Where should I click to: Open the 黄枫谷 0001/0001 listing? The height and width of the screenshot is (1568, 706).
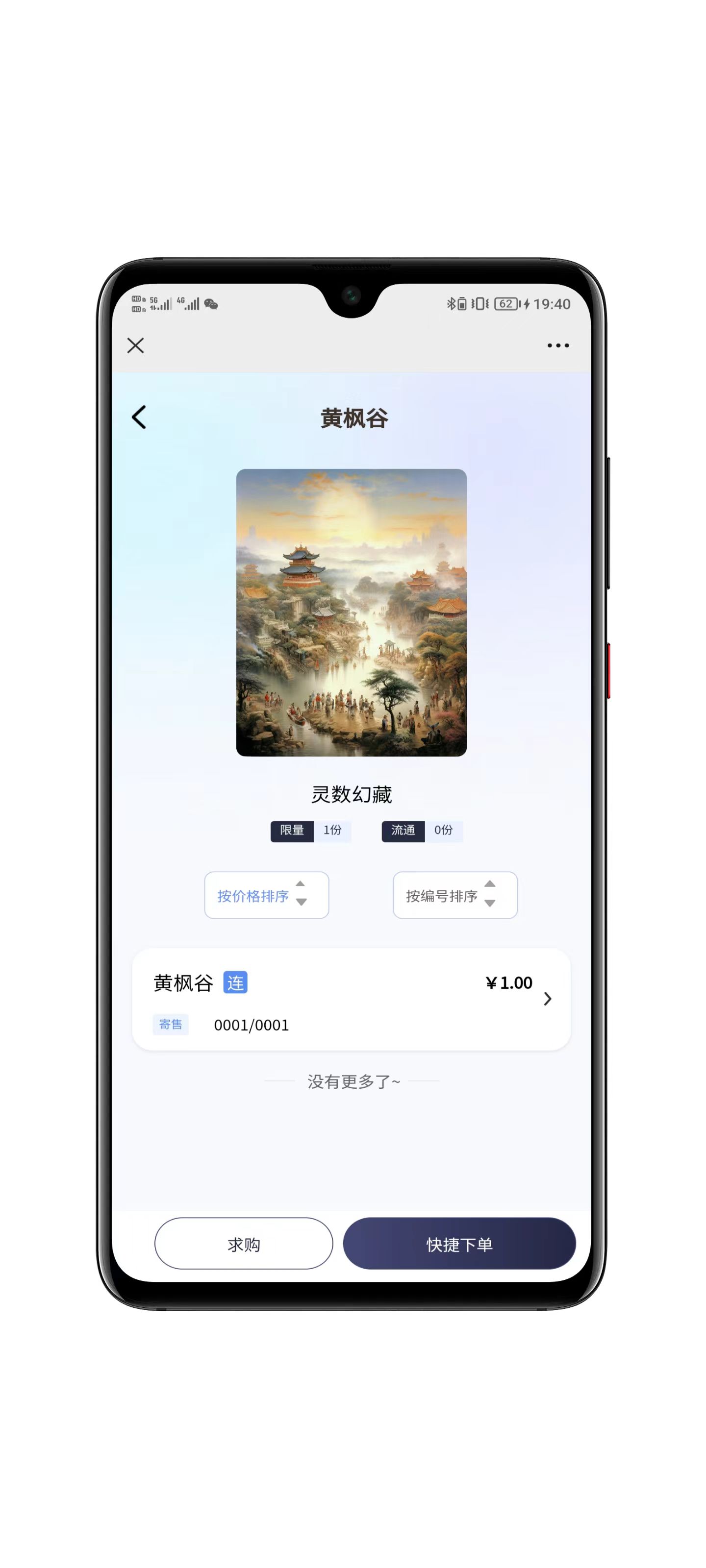click(x=351, y=999)
